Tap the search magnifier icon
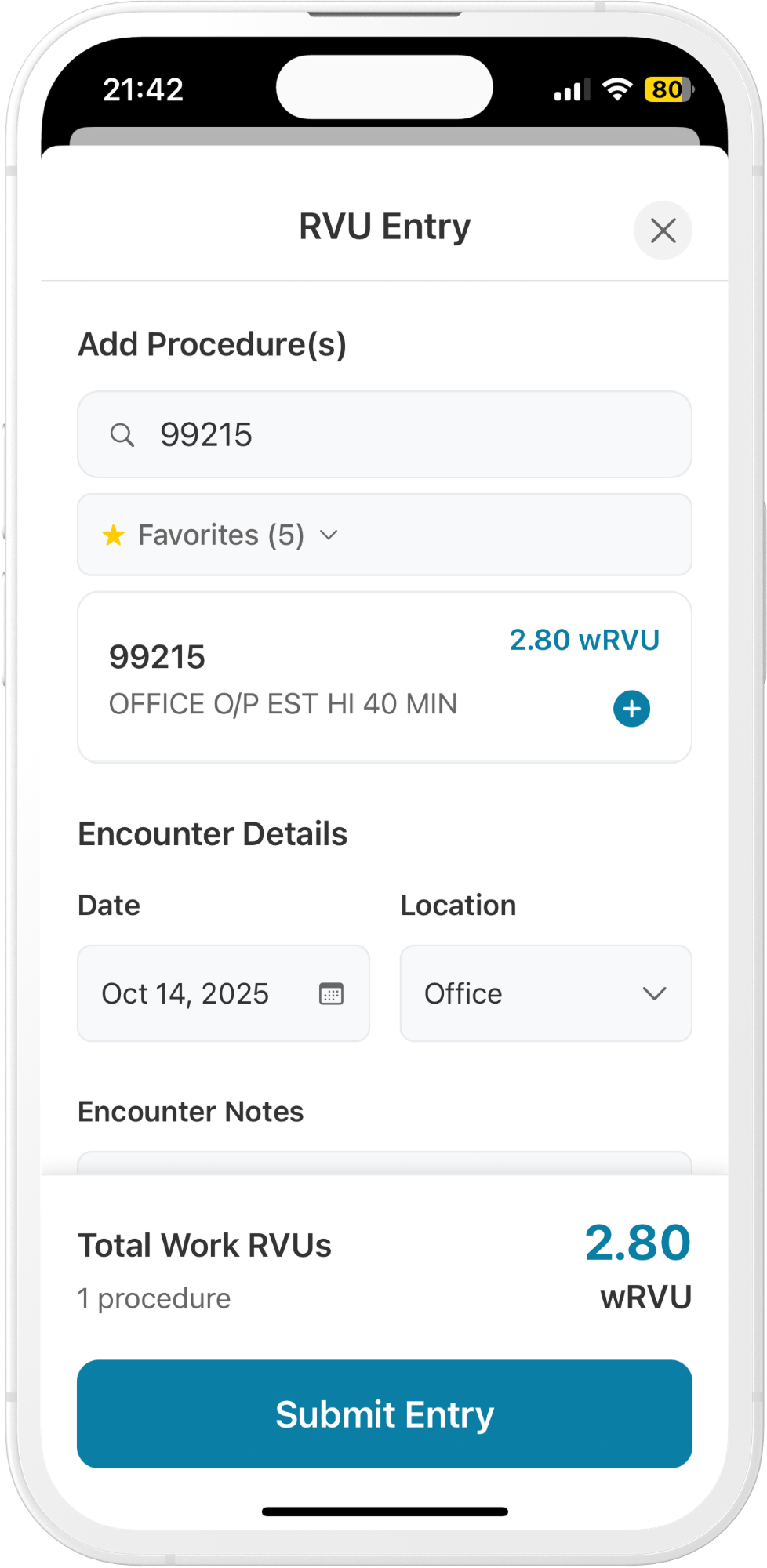 [x=124, y=435]
